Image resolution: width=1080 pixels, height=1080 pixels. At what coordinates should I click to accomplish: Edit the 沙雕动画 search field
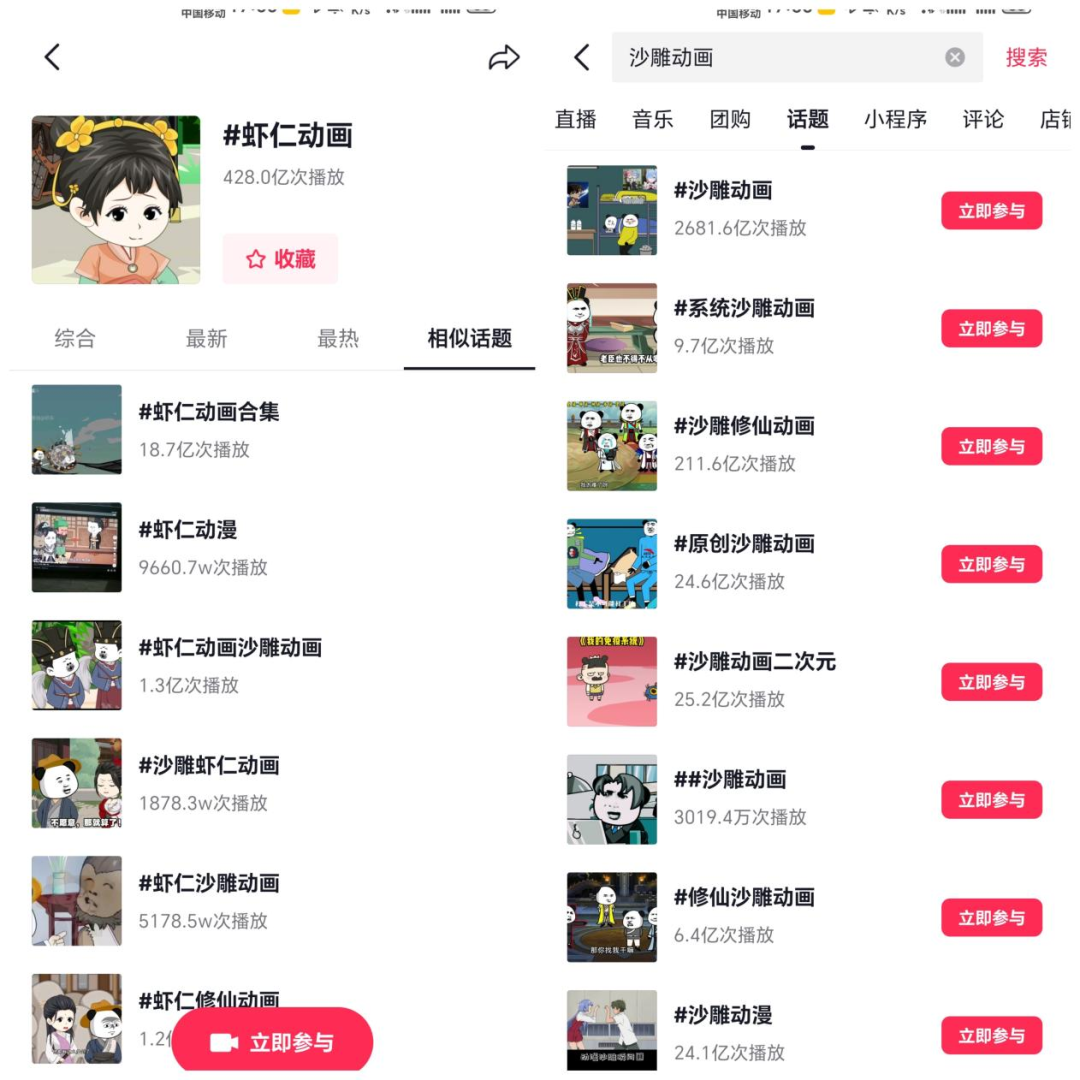point(770,58)
